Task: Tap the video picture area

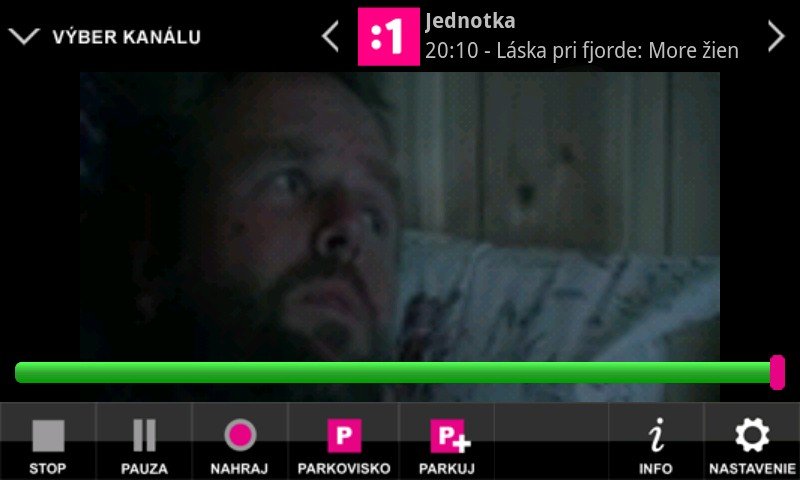Action: (x=400, y=210)
